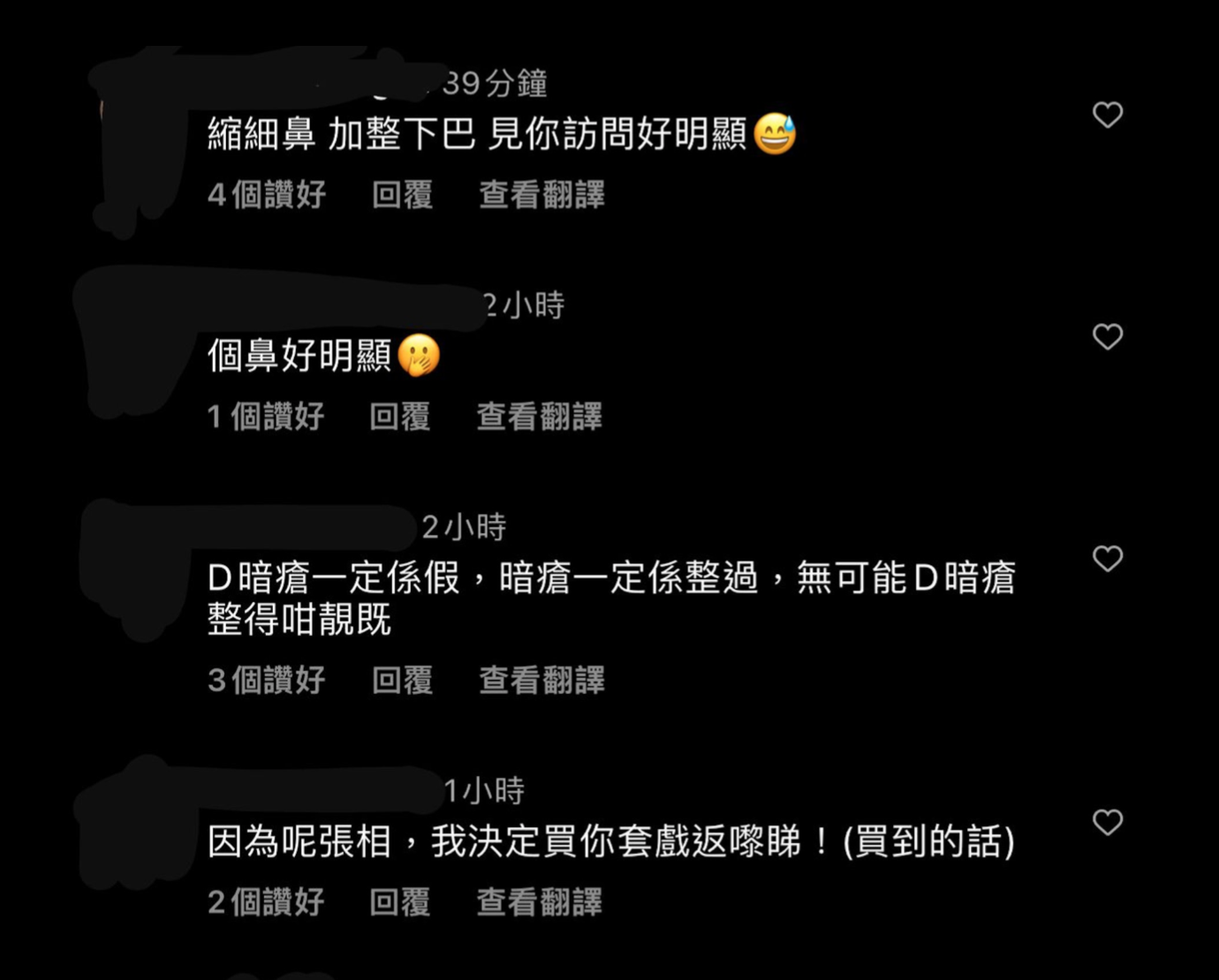Reply to the D暗瘡一定係假 comment
1219x980 pixels.
point(402,680)
